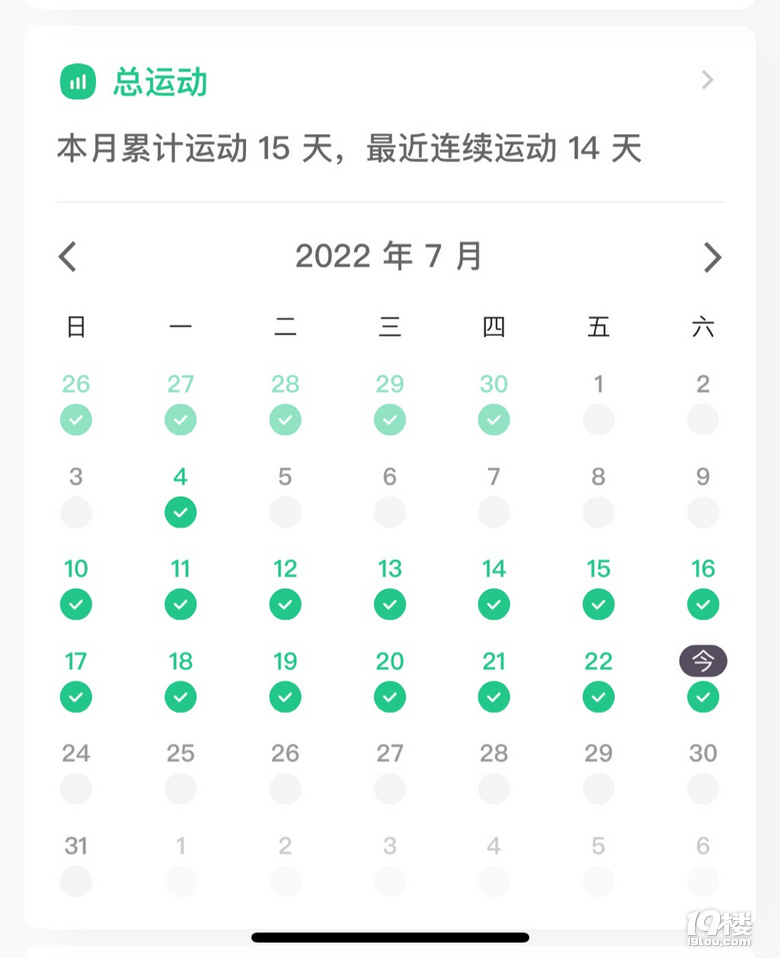Select today's date marked 今
Viewport: 780px width, 958px height.
click(703, 680)
